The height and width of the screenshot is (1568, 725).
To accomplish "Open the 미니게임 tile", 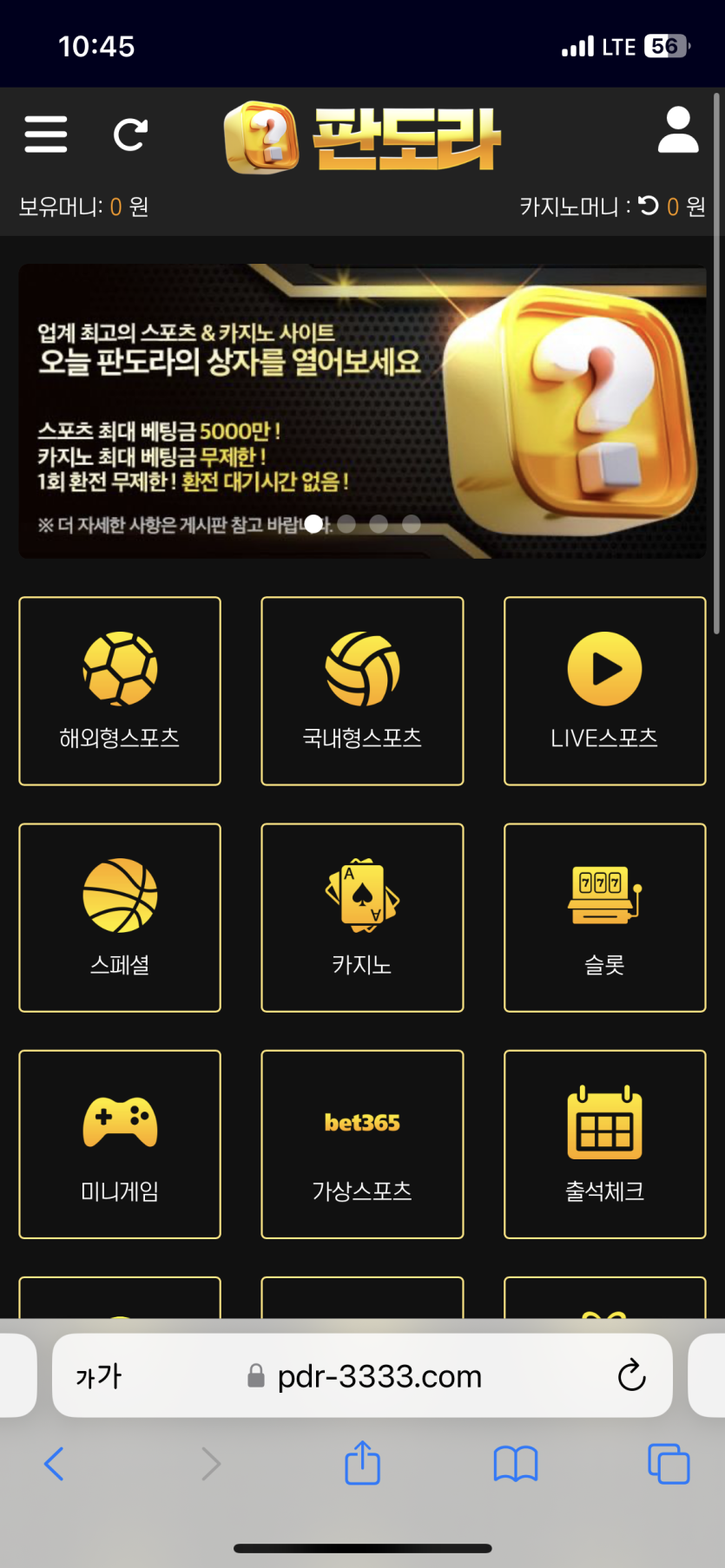I will tap(120, 1144).
